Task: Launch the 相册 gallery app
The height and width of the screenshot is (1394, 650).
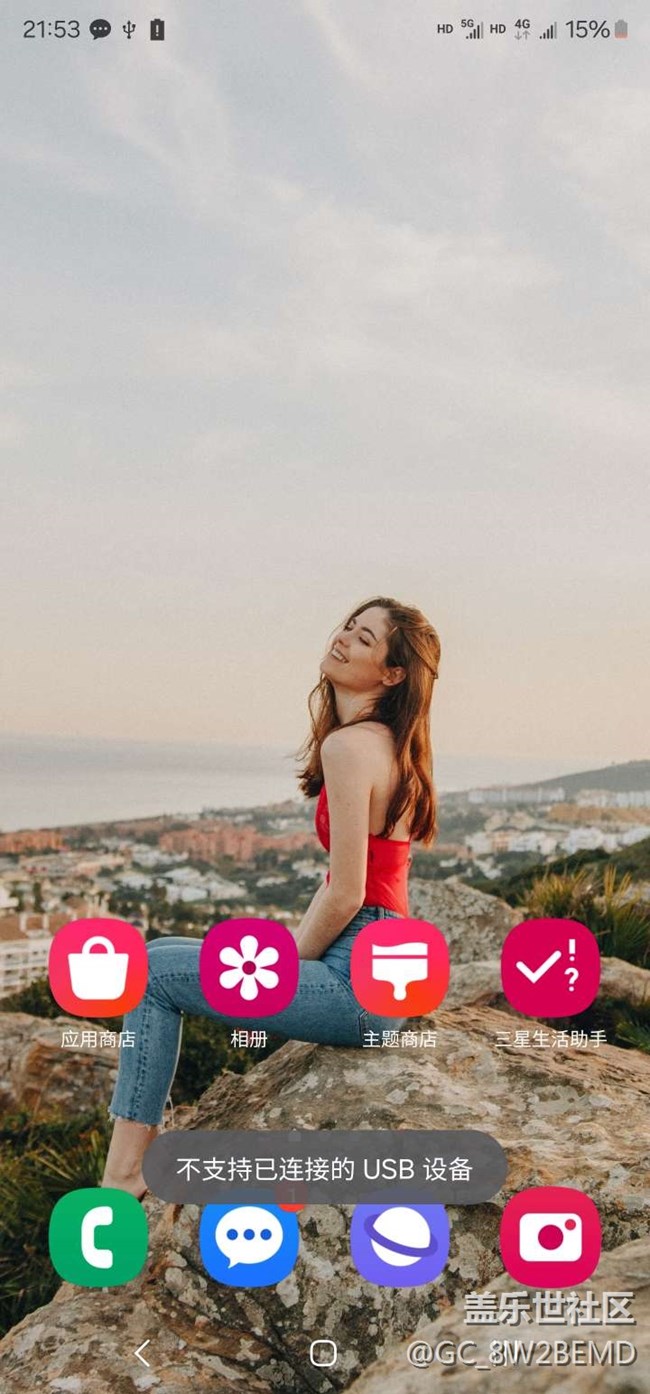Action: (249, 968)
